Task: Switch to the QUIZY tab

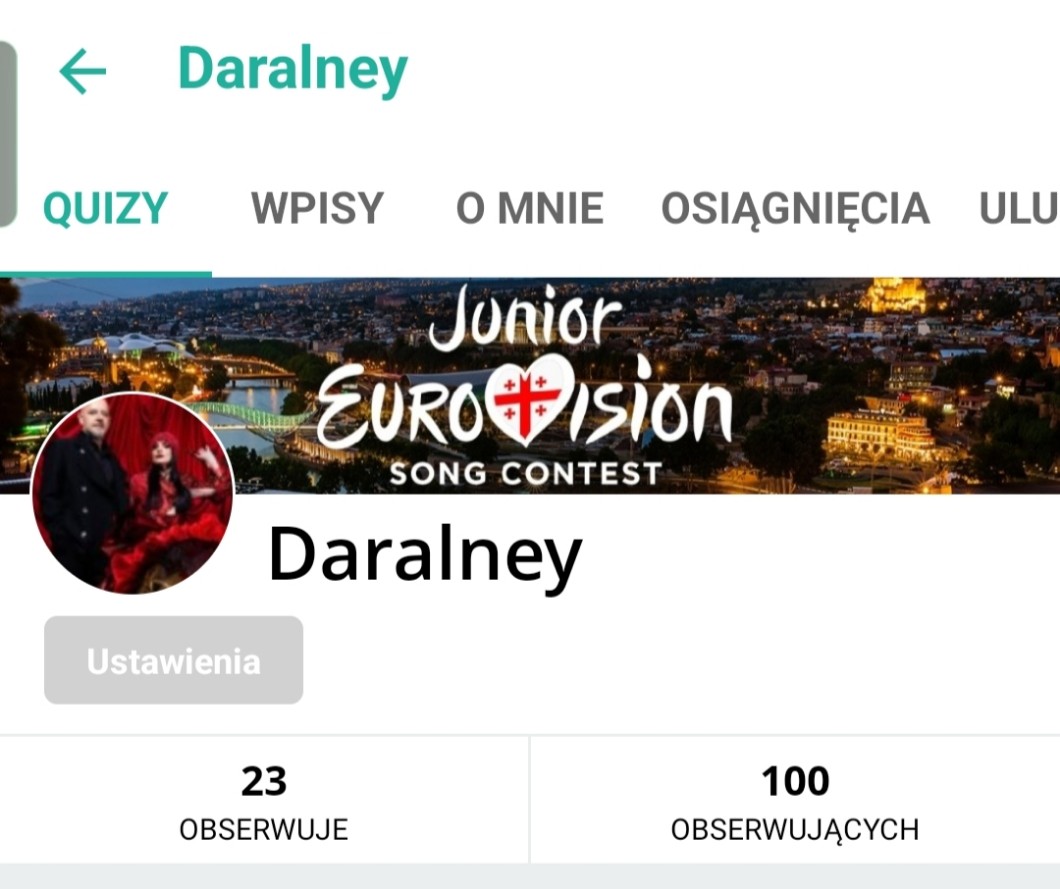Action: 105,208
